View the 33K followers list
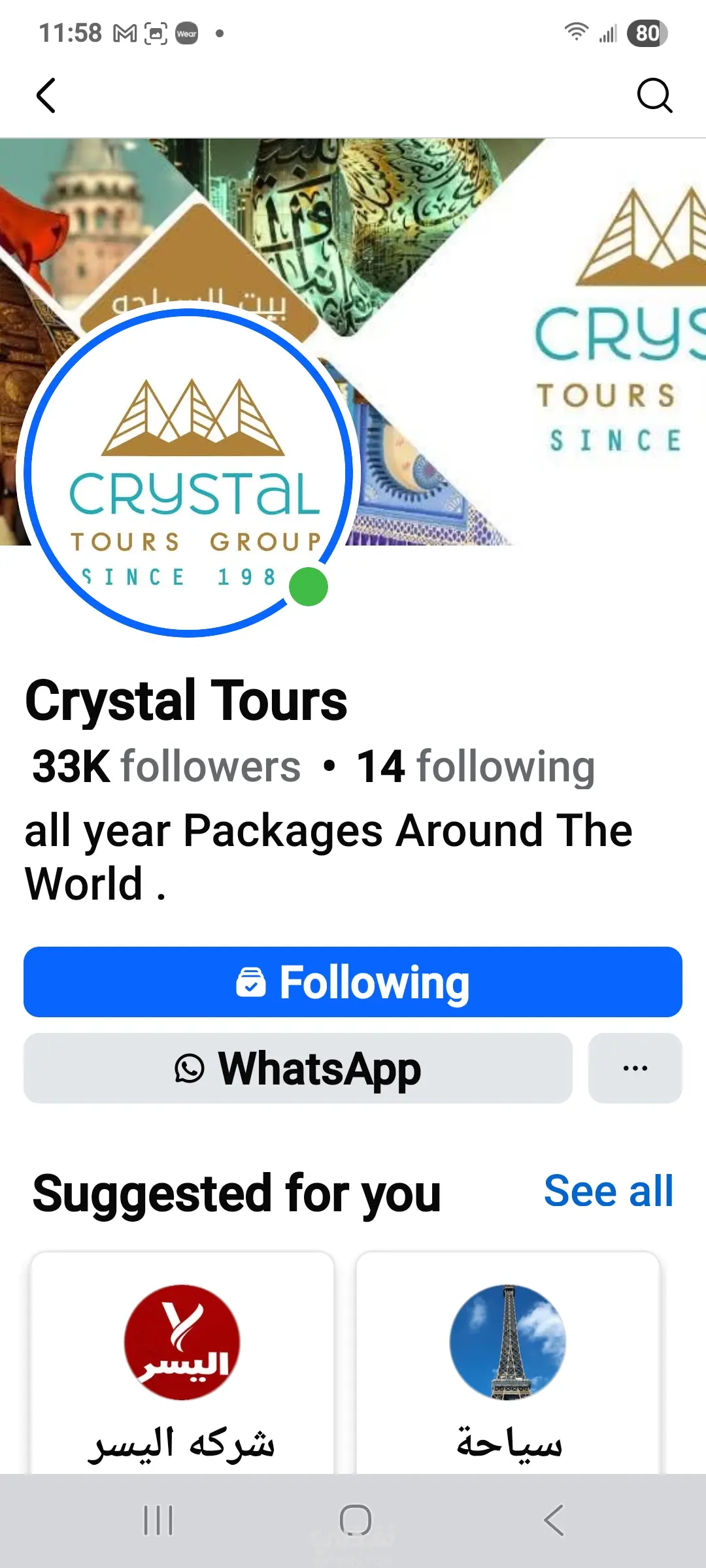Image resolution: width=706 pixels, height=1568 pixels. click(x=167, y=766)
